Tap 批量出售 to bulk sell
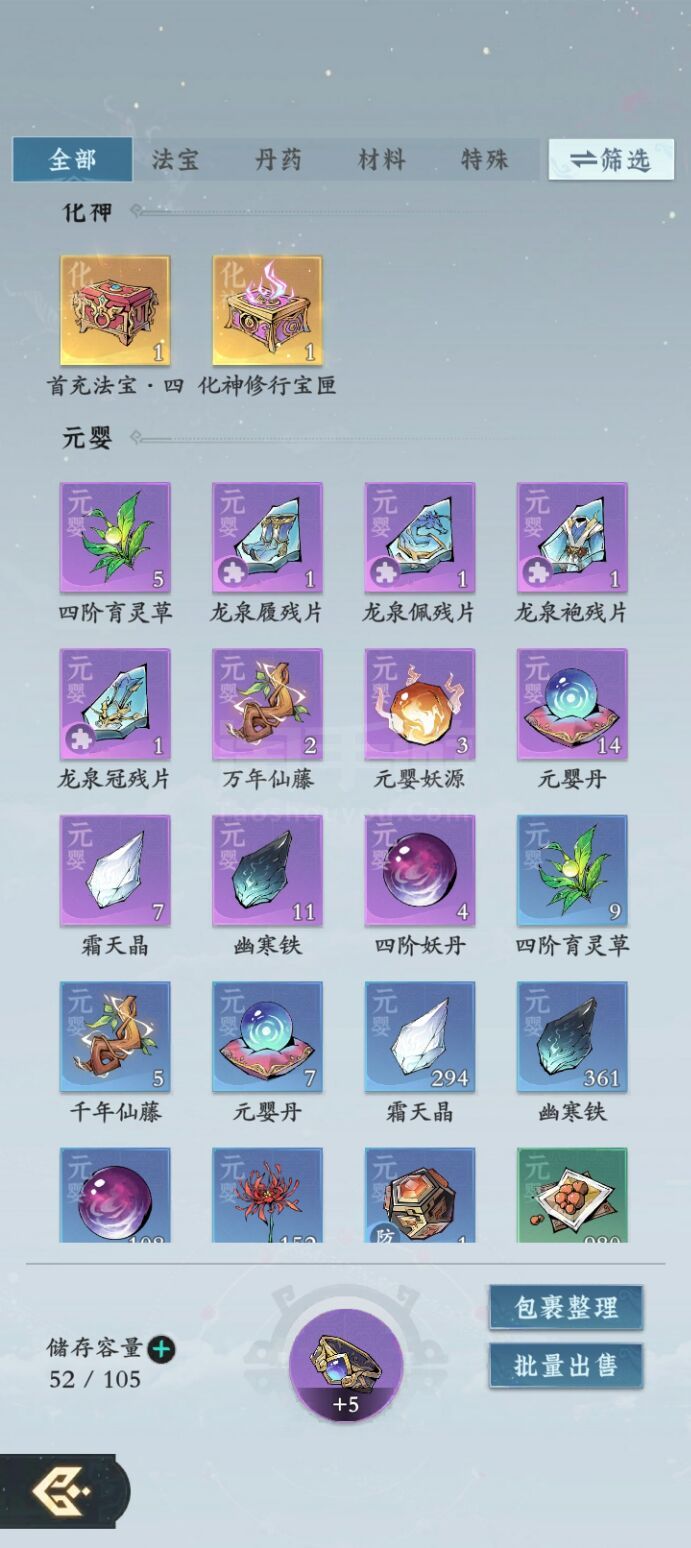Viewport: 691px width, 1548px height. [x=566, y=1366]
